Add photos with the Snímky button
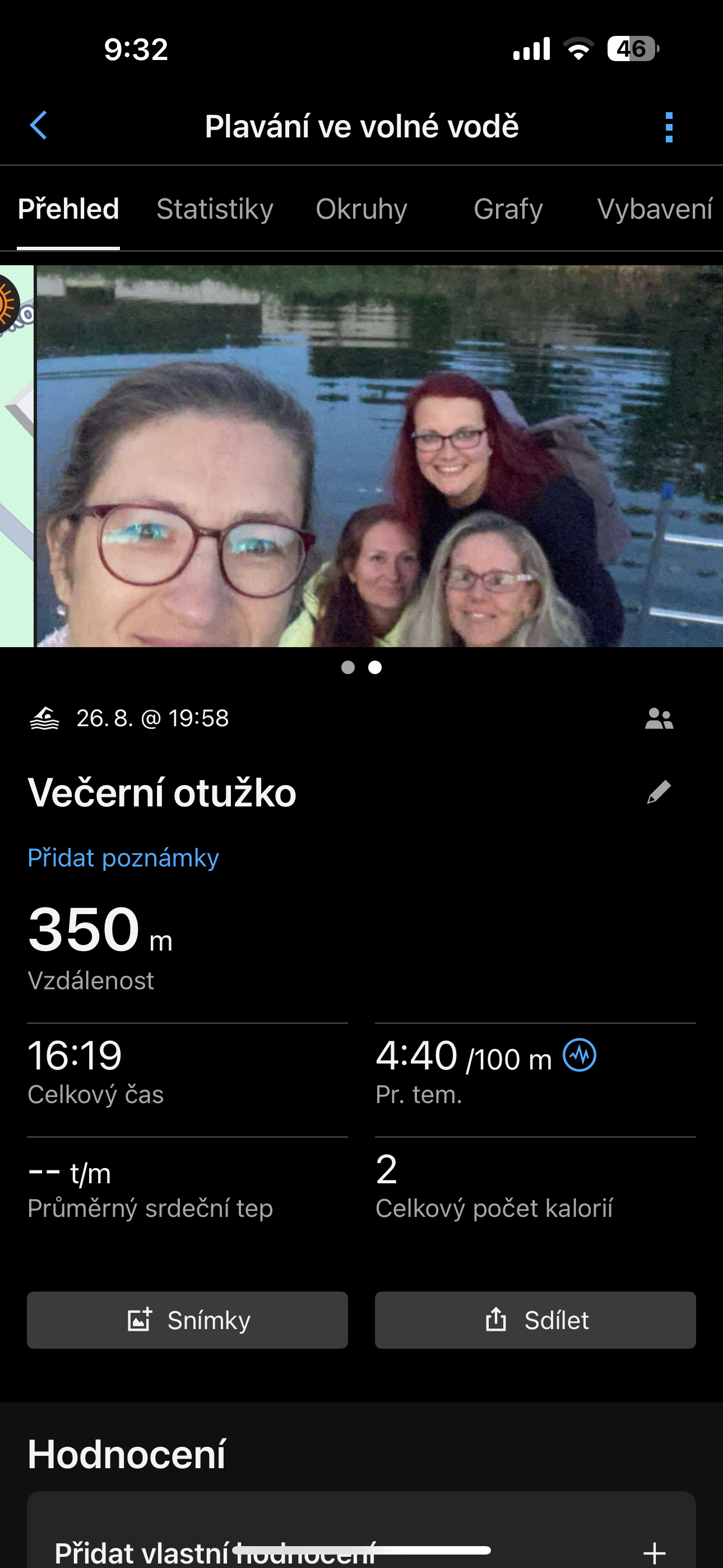Image resolution: width=723 pixels, height=1568 pixels. coord(187,1320)
